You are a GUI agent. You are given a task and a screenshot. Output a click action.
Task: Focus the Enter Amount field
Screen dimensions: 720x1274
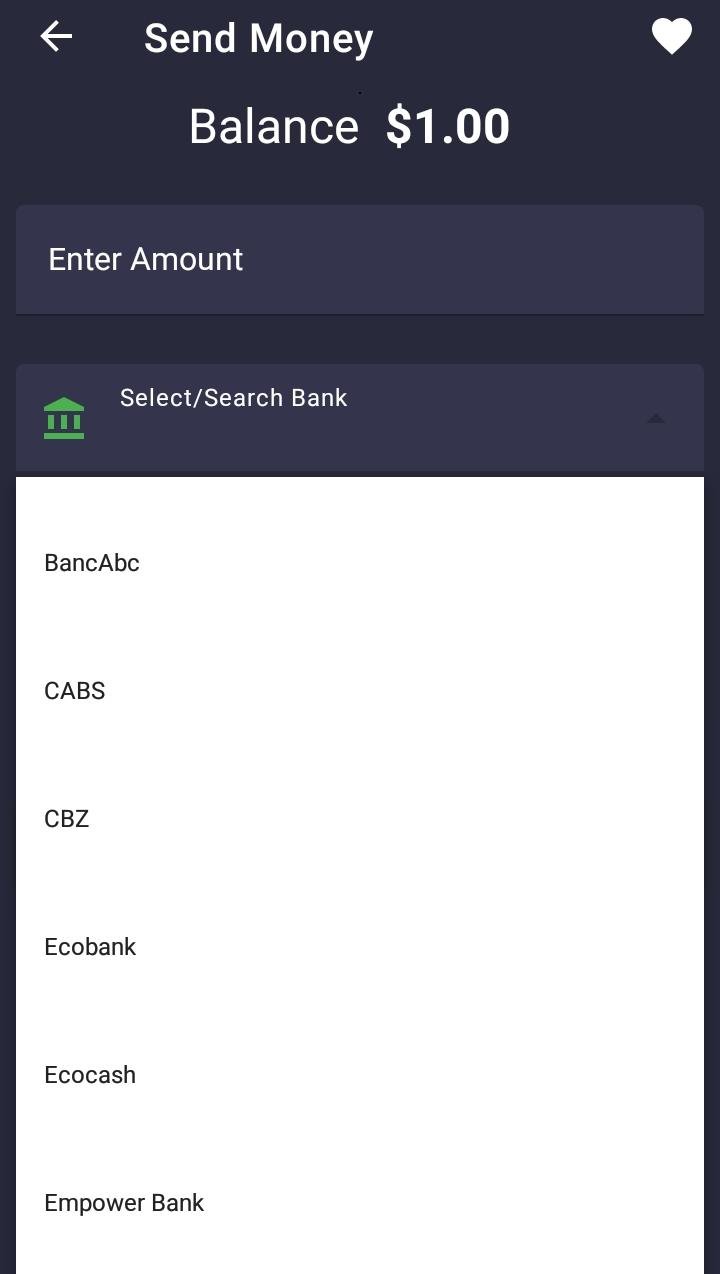pos(360,260)
